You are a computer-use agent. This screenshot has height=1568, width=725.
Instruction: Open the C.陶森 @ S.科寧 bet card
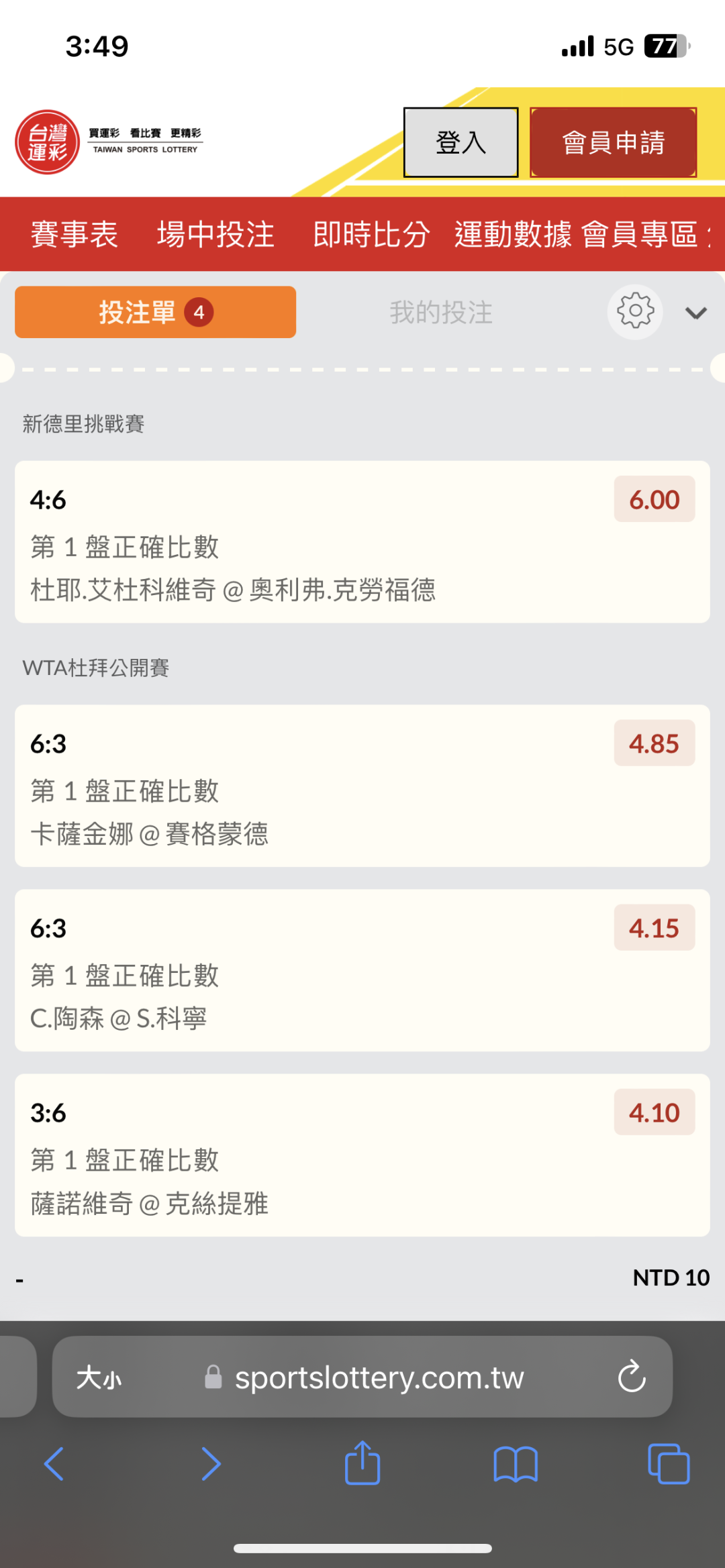point(362,970)
